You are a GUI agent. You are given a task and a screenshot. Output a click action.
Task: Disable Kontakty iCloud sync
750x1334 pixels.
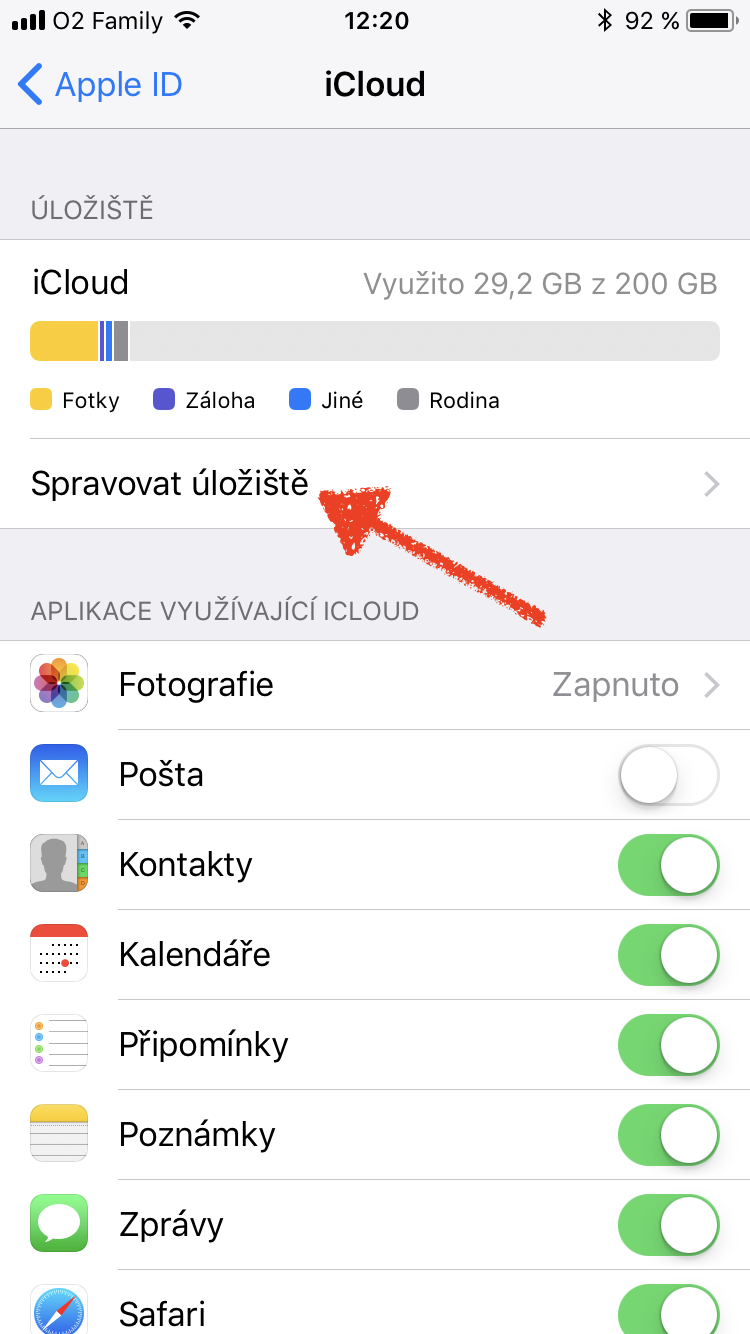[x=668, y=865]
